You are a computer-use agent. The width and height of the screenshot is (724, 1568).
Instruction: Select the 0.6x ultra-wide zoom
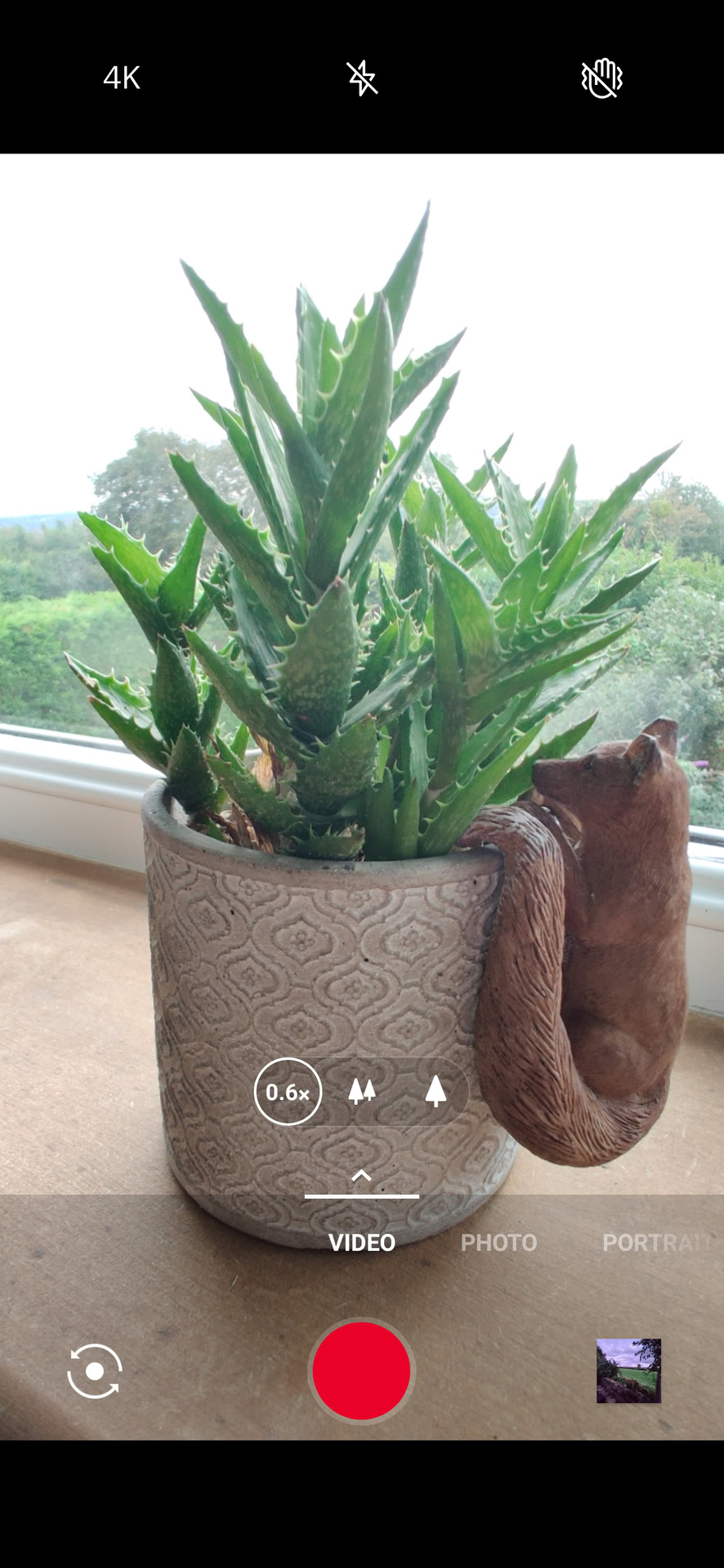pos(288,1091)
